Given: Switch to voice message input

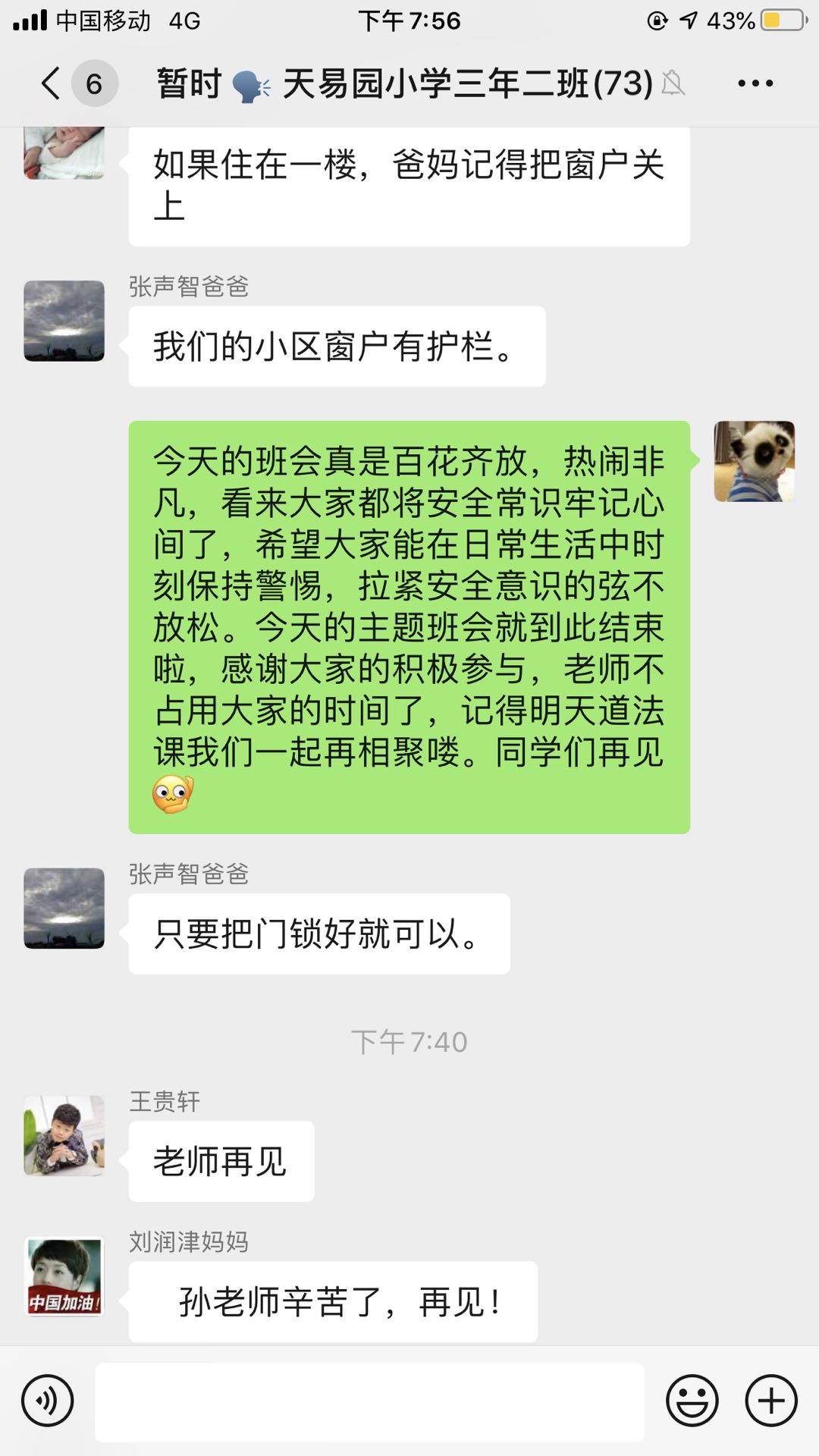Looking at the screenshot, I should point(47,1401).
